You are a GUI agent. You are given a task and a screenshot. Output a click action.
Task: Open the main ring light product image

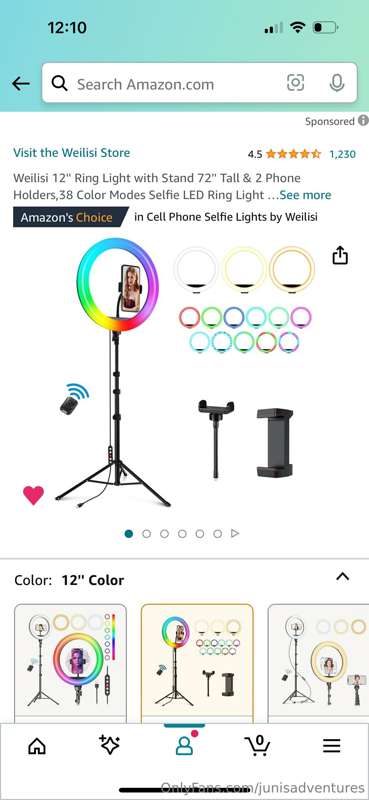click(x=184, y=373)
